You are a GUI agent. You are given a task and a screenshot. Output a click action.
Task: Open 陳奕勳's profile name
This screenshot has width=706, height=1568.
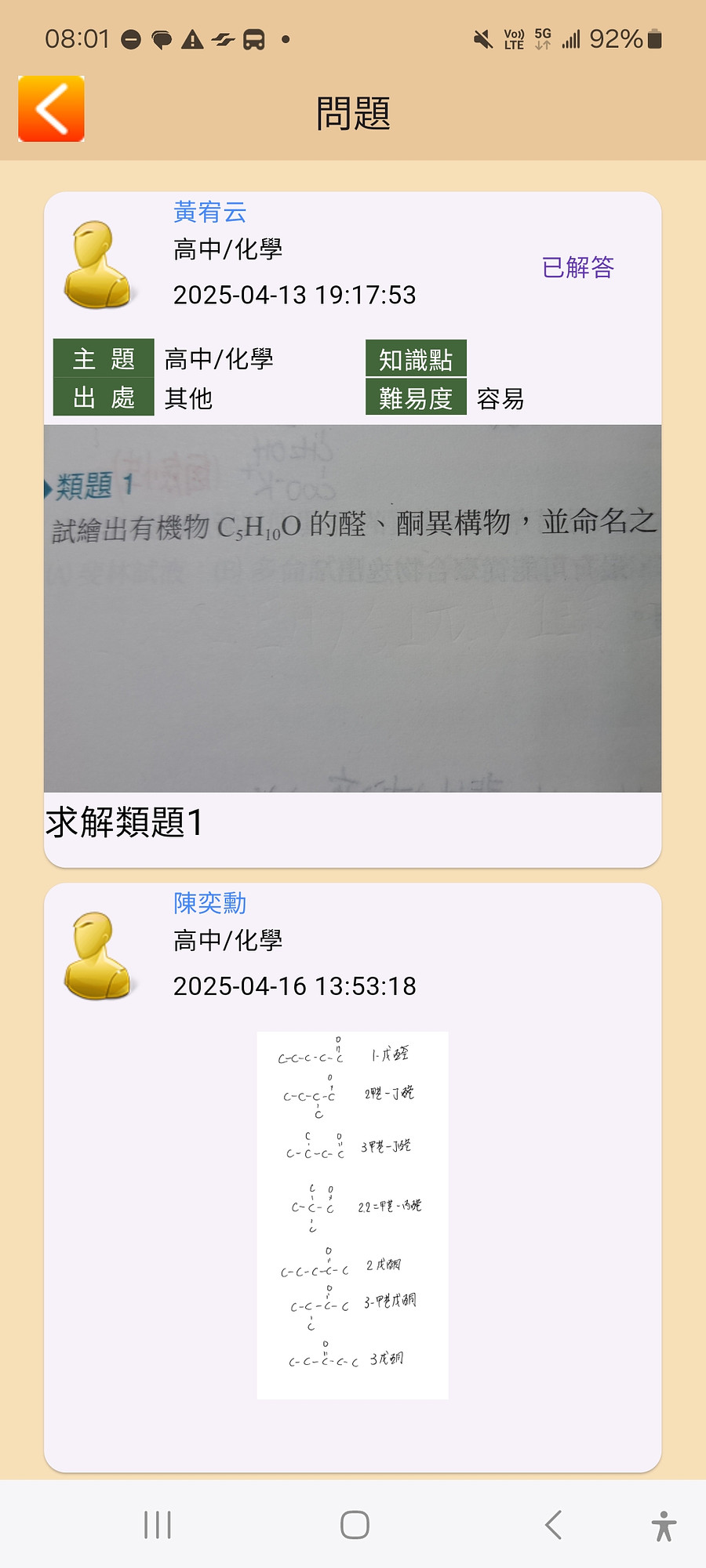[x=209, y=903]
